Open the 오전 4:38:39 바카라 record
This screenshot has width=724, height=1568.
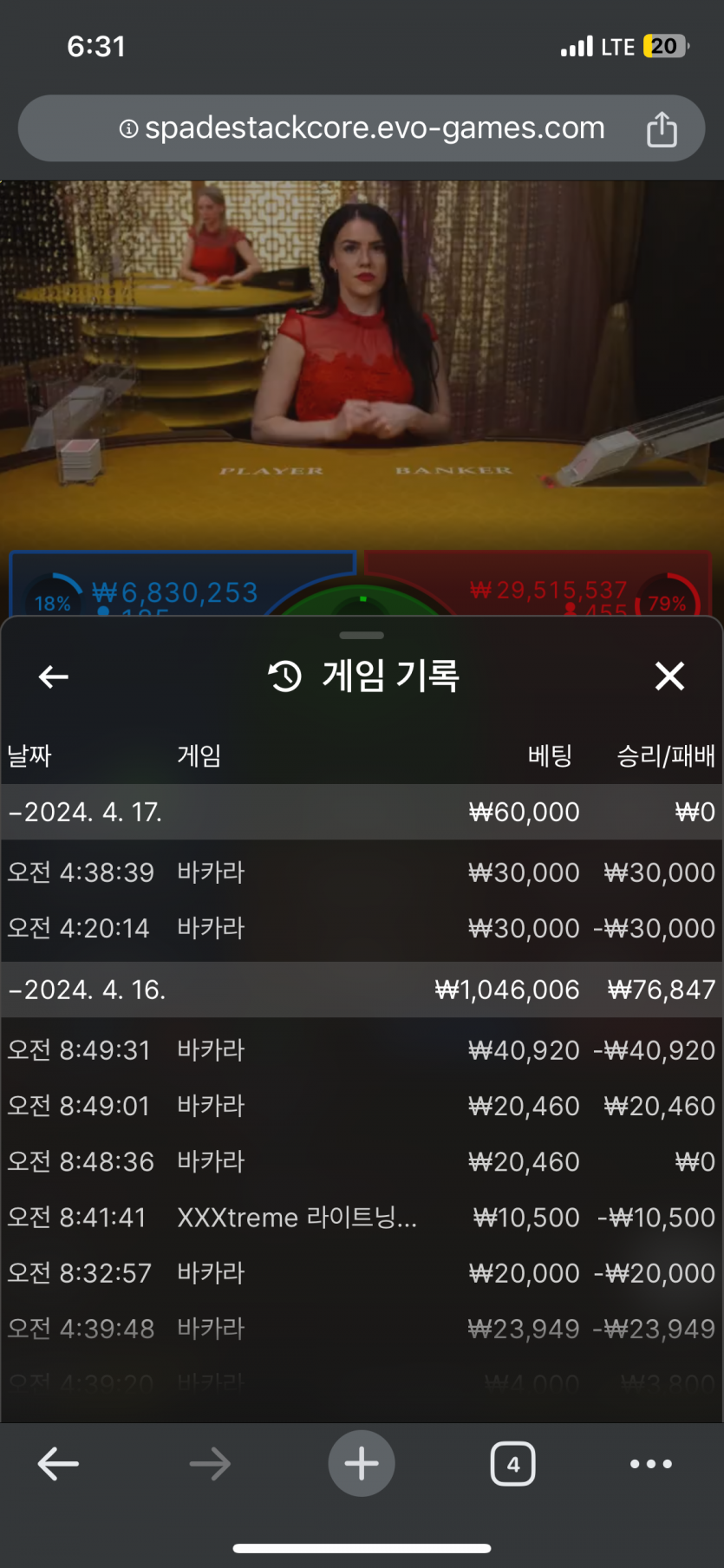pyautogui.click(x=362, y=872)
